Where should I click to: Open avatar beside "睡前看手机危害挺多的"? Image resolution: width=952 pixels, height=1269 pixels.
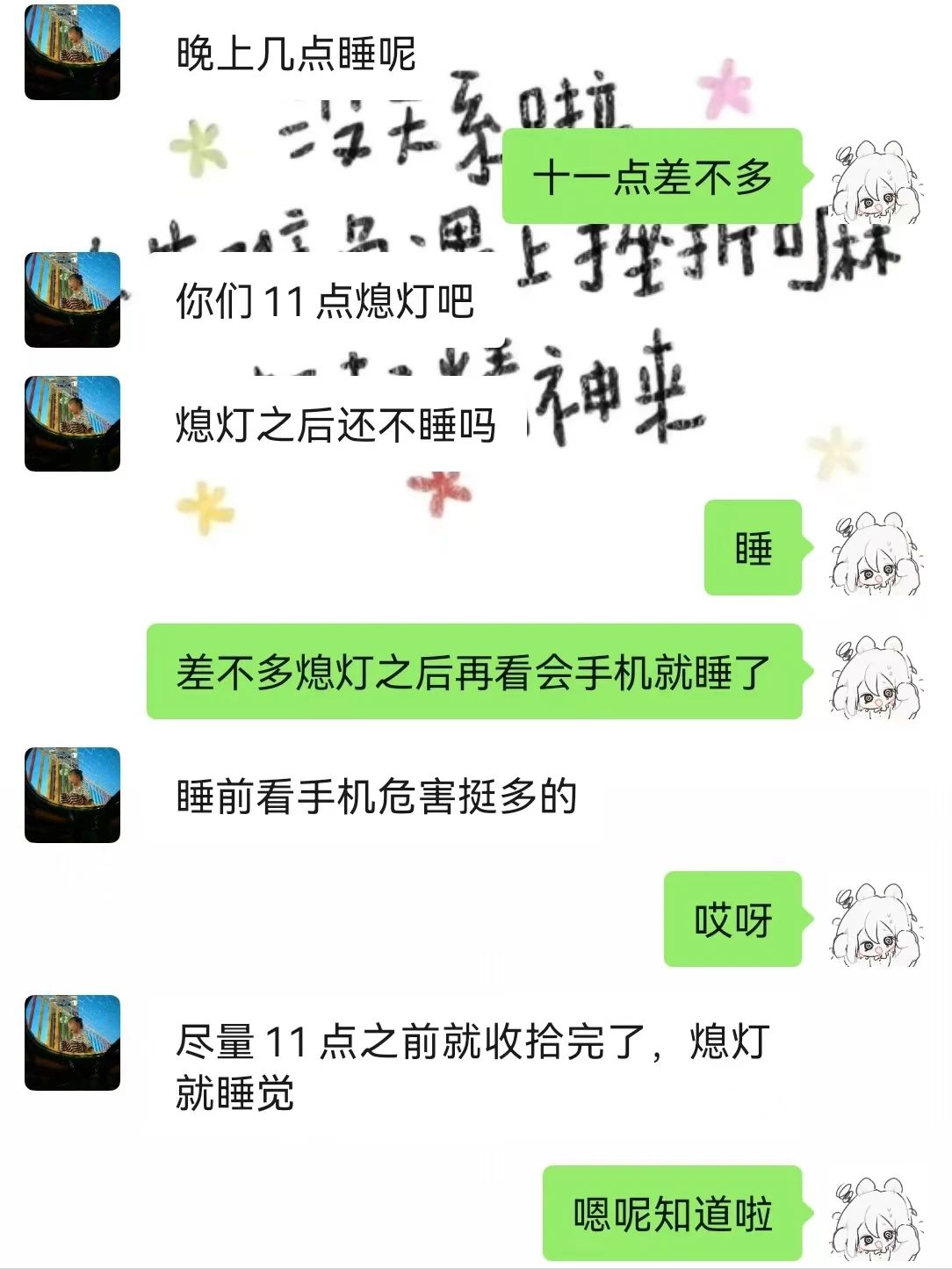(72, 795)
